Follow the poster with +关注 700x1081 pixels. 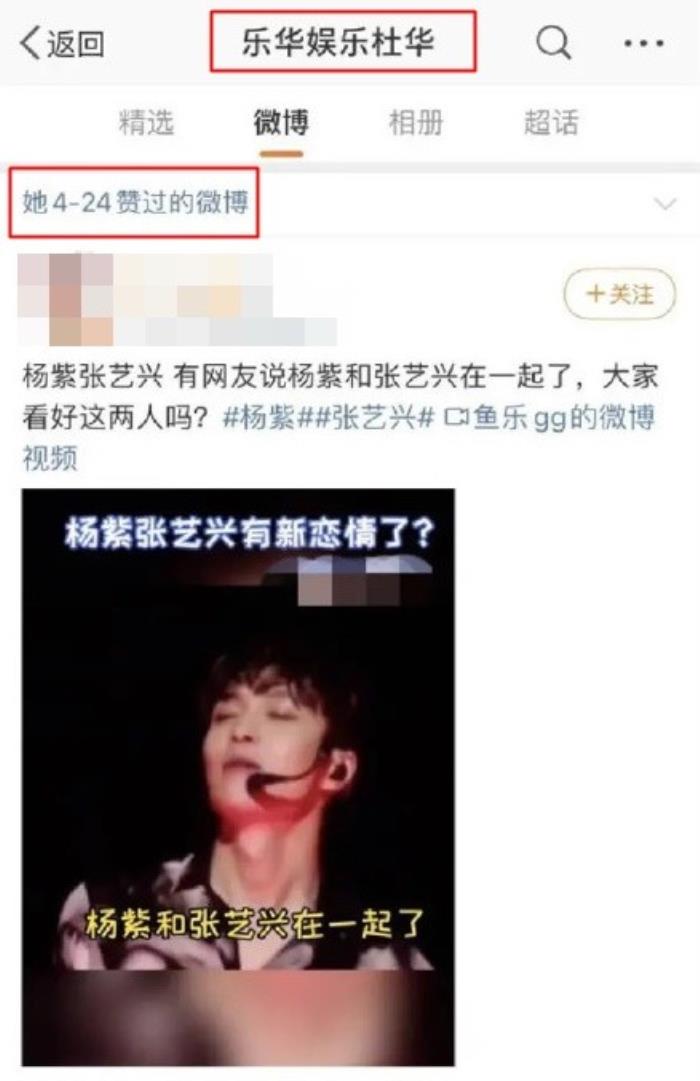tap(619, 295)
